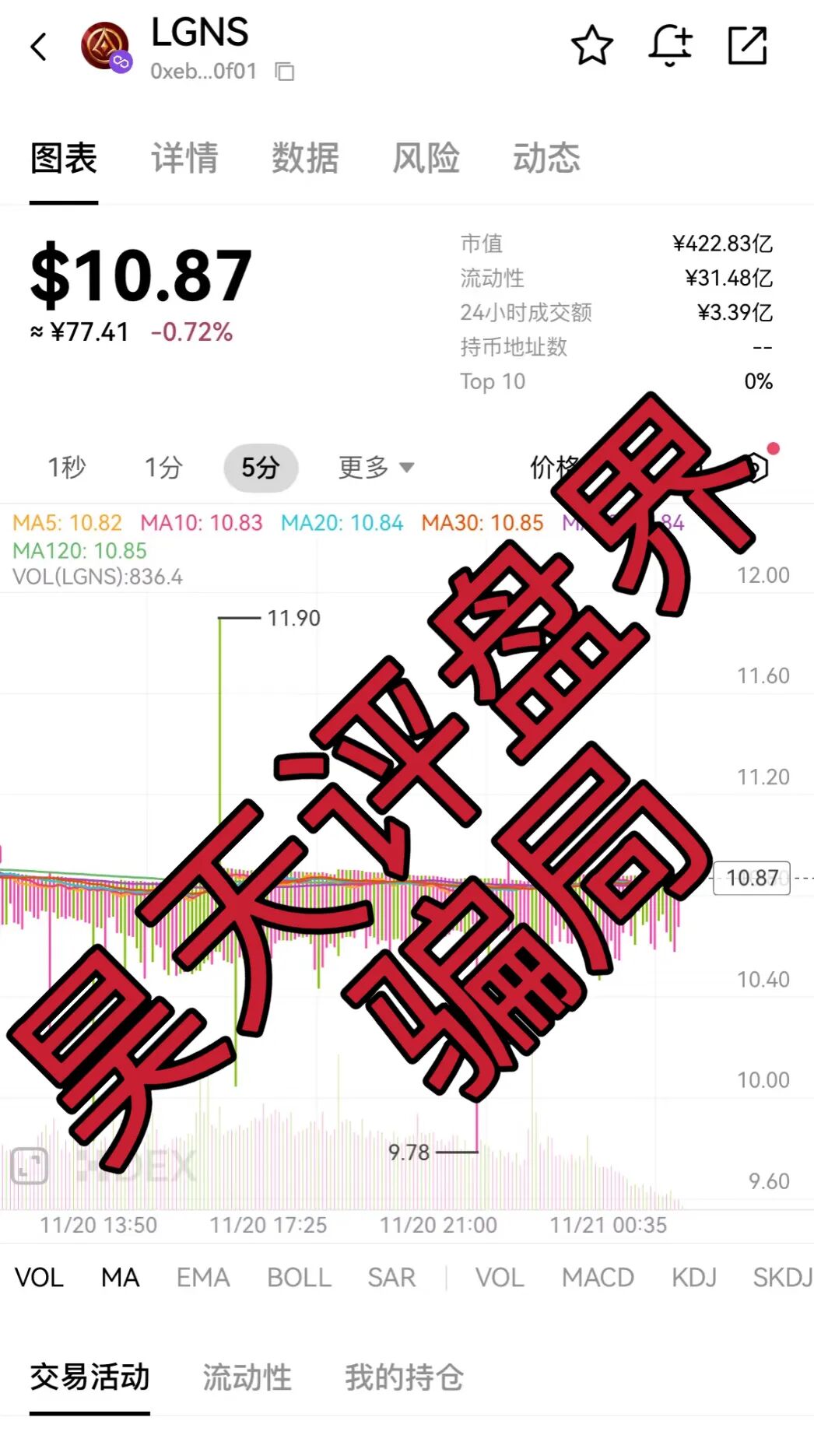Expand the 更多 interval dropdown
The width and height of the screenshot is (814, 1456).
coord(376,468)
